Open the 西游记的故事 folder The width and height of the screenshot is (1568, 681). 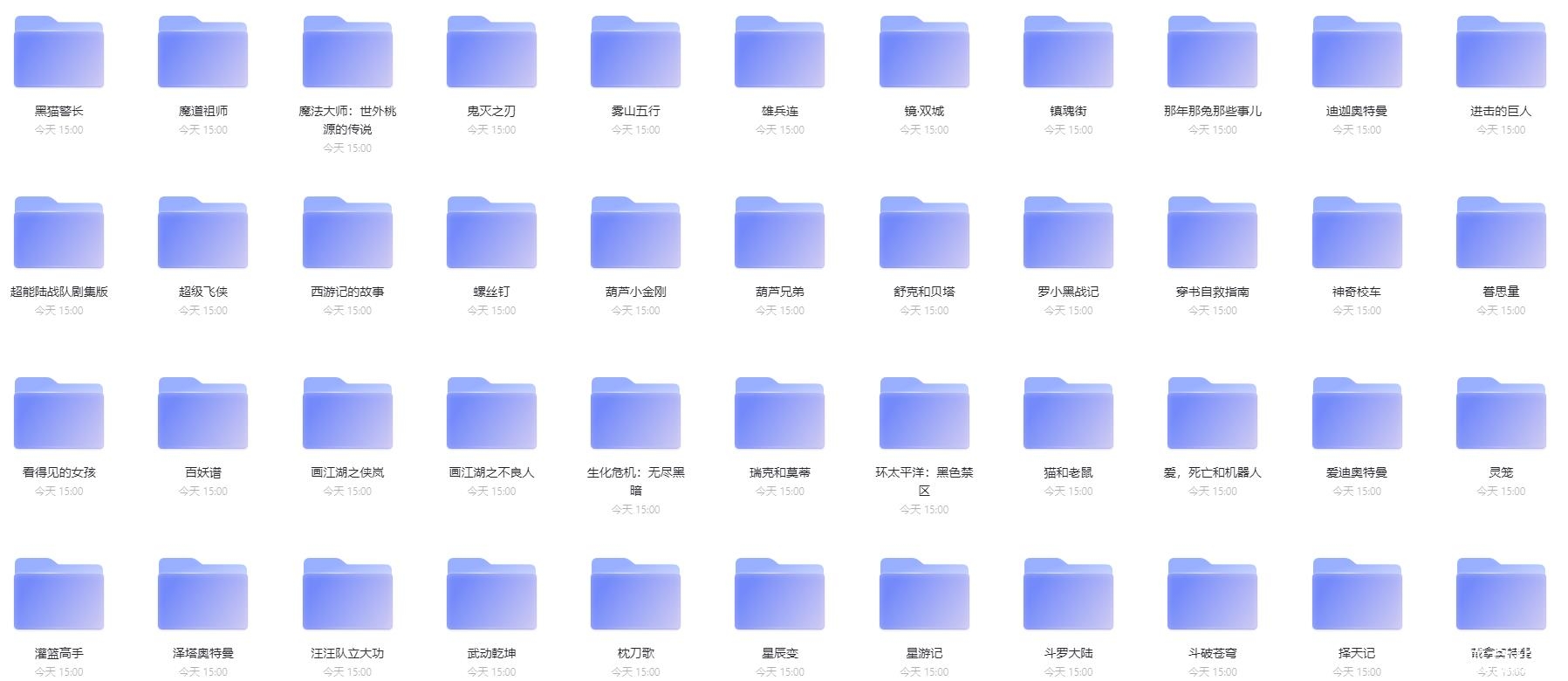[x=347, y=234]
